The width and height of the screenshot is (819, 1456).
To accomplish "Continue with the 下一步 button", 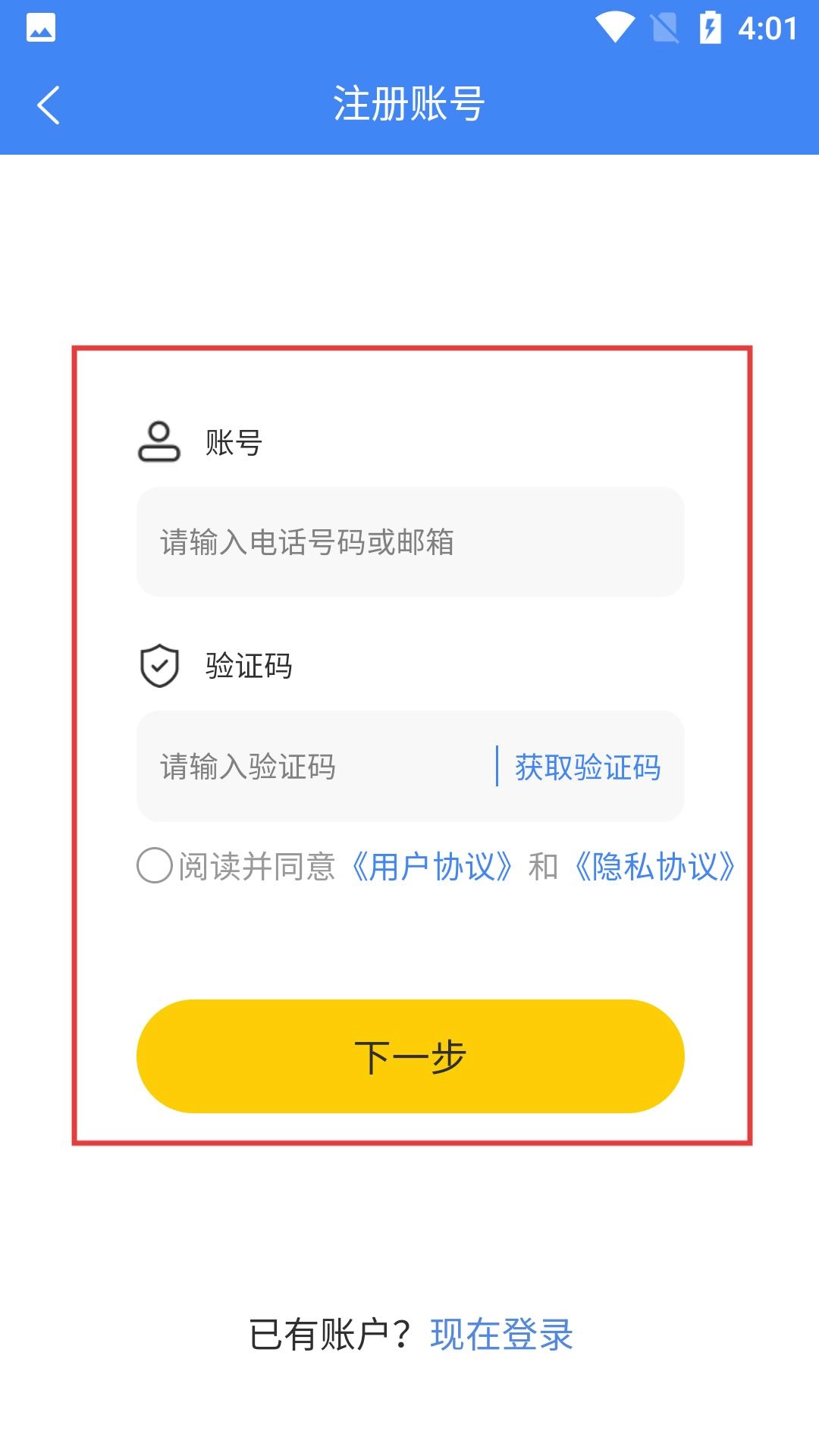I will coord(409,1056).
